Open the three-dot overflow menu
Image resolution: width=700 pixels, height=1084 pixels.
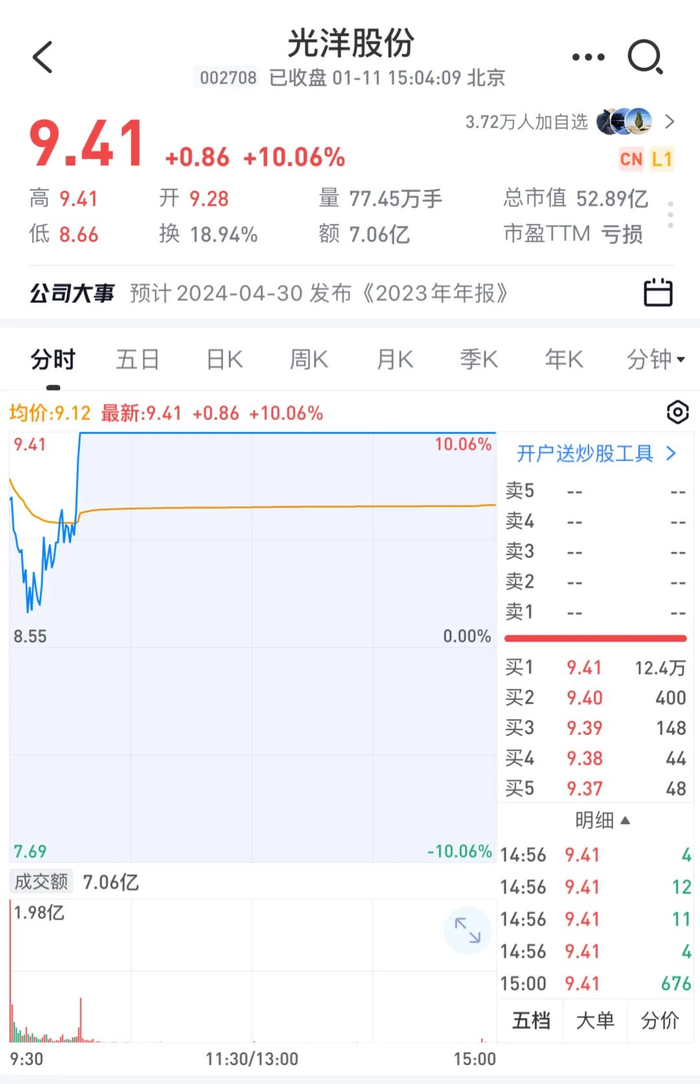(588, 58)
